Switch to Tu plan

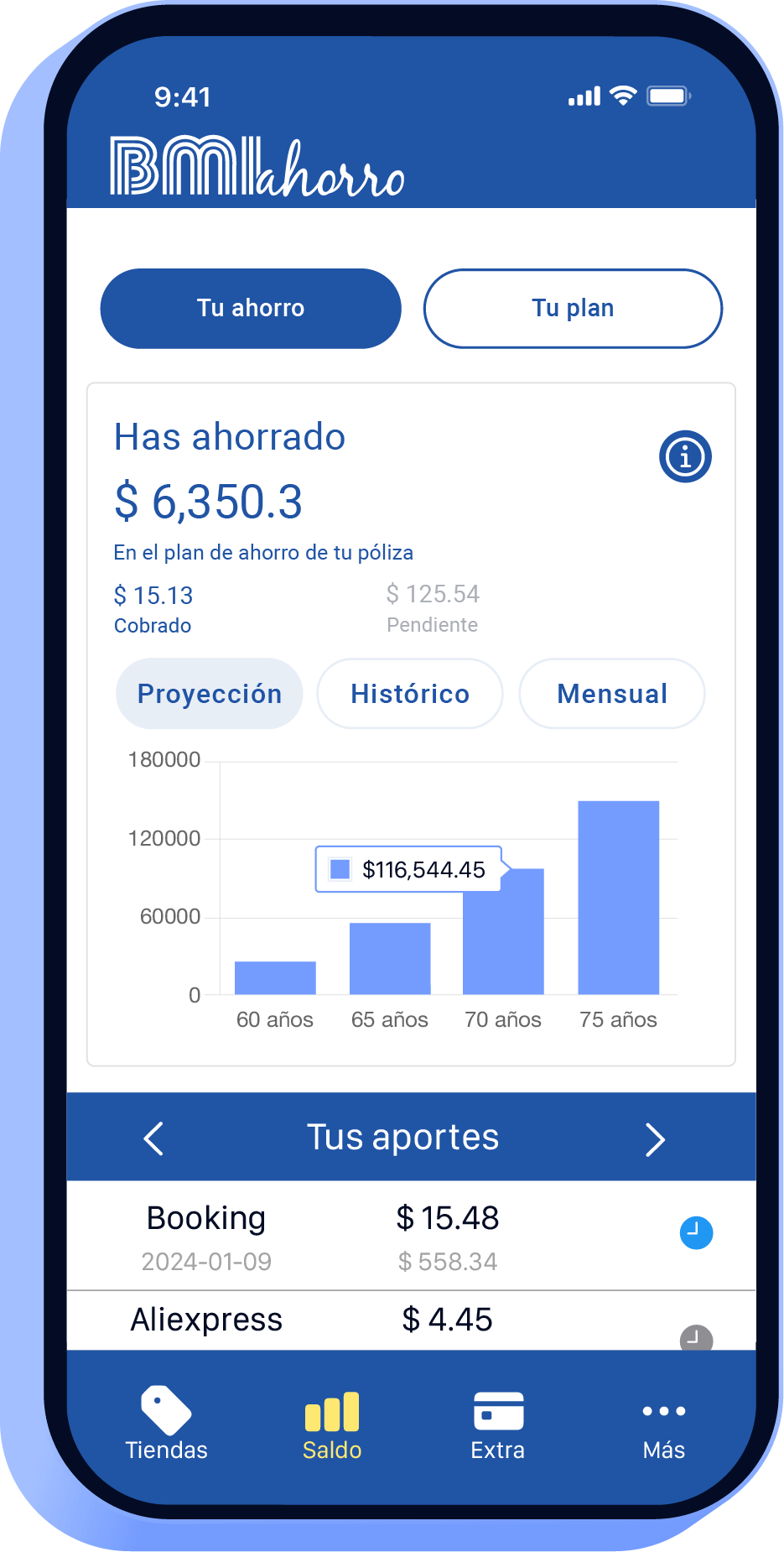[573, 309]
